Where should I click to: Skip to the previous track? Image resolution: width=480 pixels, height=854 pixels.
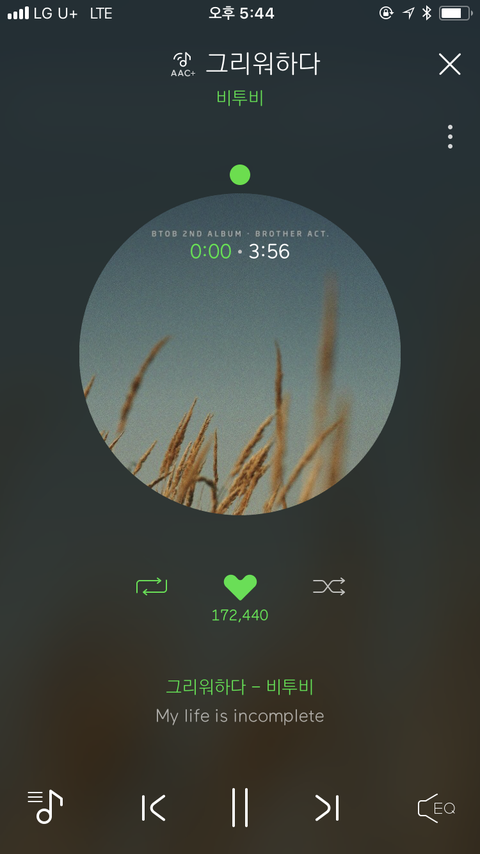153,808
